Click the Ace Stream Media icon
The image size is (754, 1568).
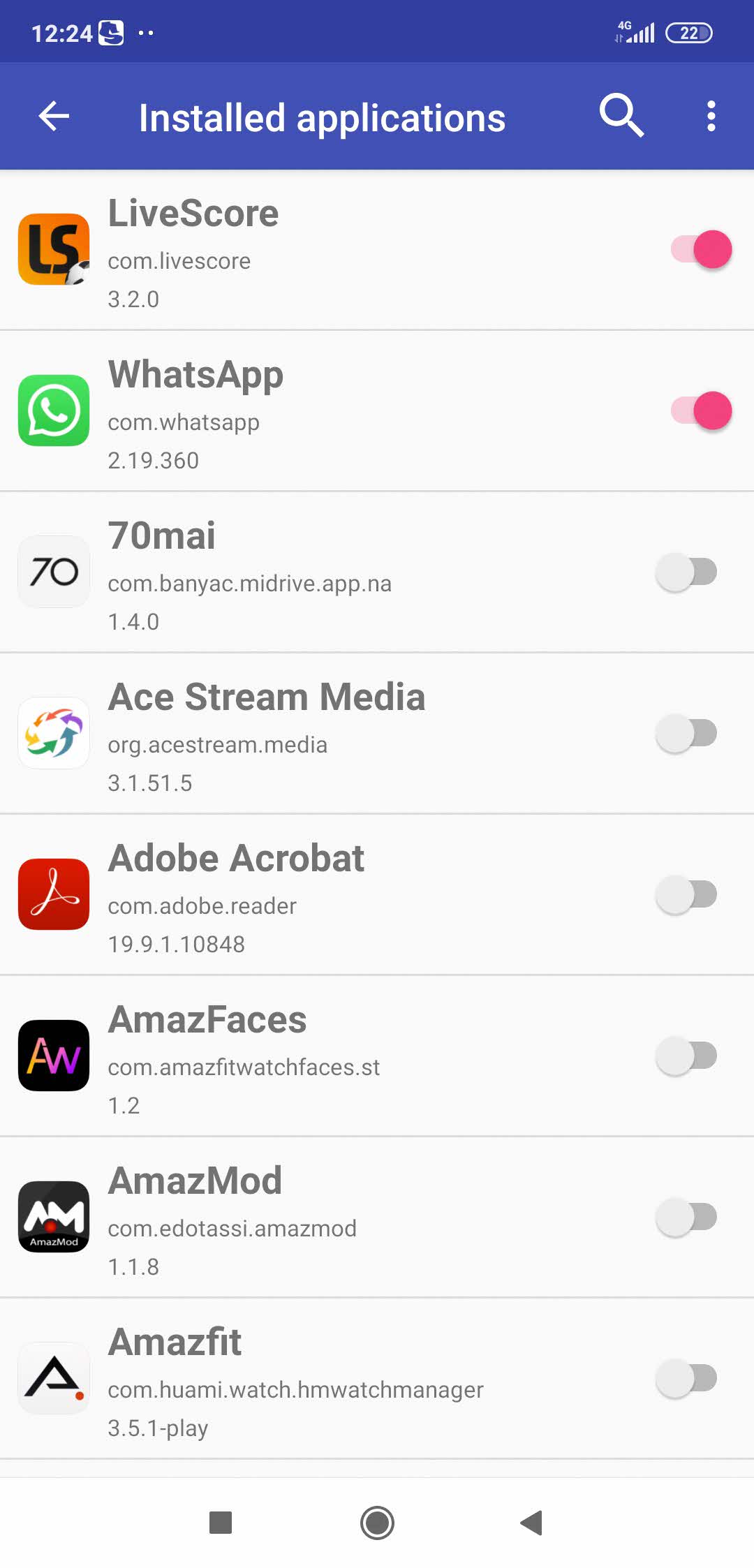[53, 733]
